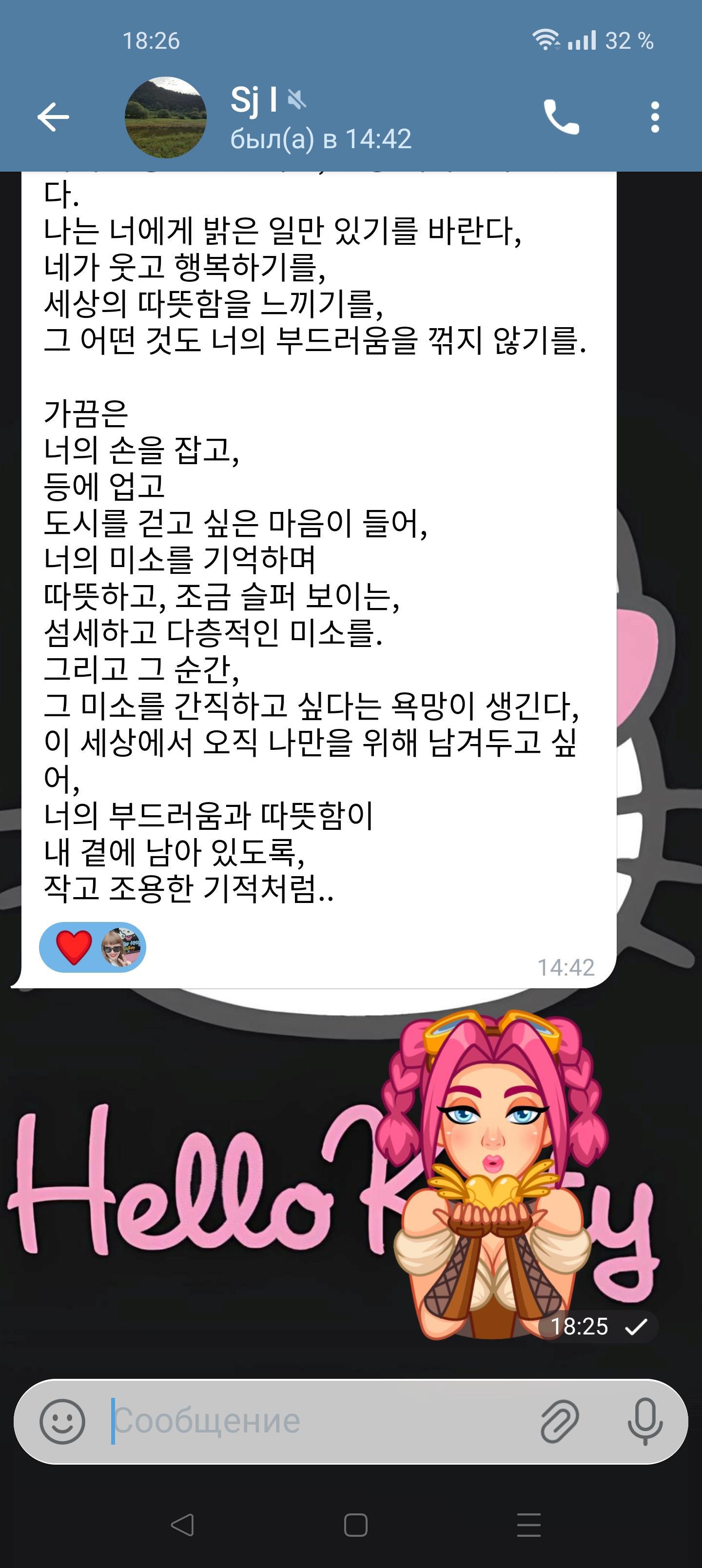Screen dimensions: 702x1568
Task: Open the system recent apps view
Action: [528, 1525]
